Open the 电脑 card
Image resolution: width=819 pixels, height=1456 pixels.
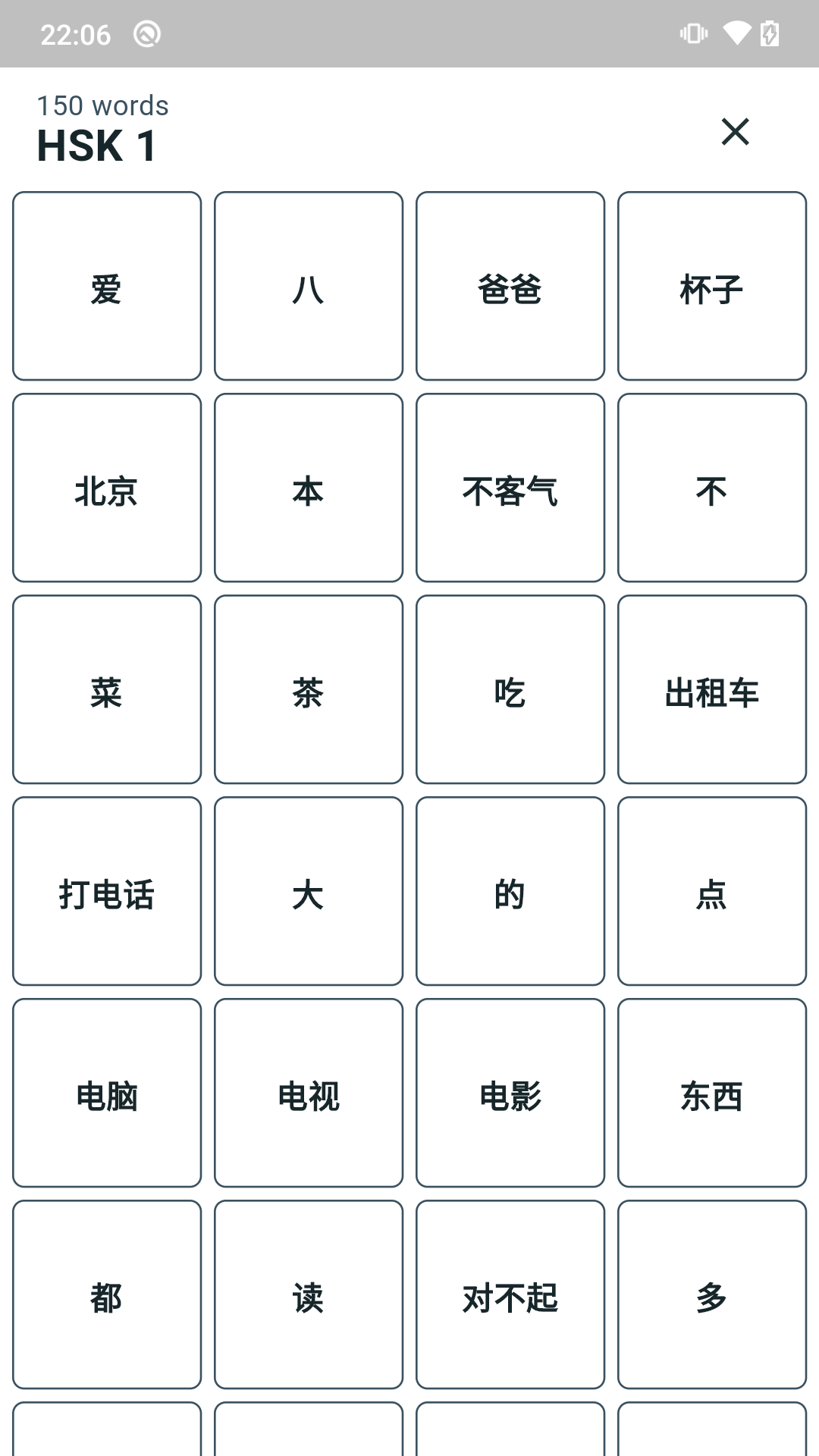pos(107,1093)
